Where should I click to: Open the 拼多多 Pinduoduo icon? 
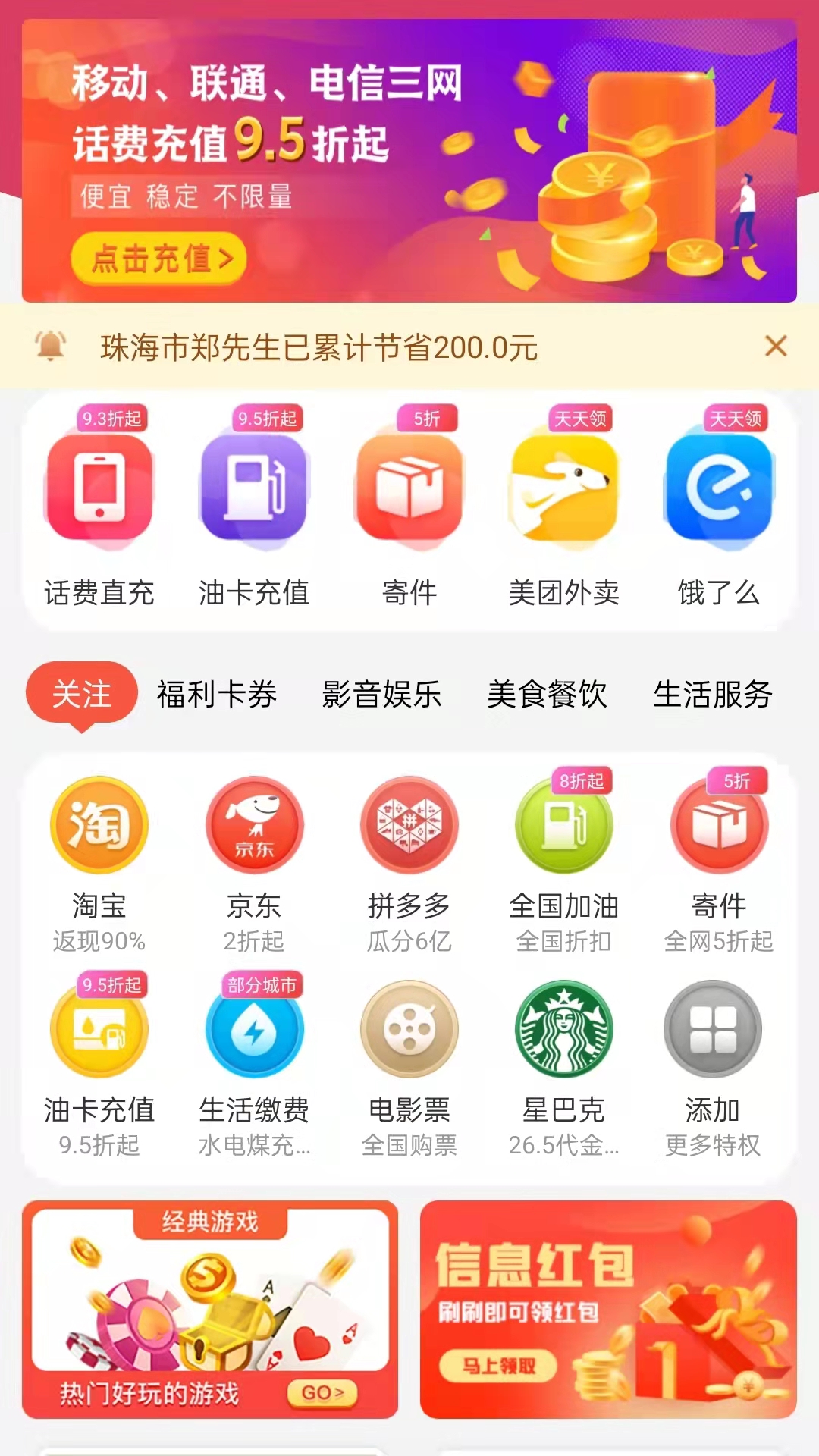pyautogui.click(x=408, y=827)
